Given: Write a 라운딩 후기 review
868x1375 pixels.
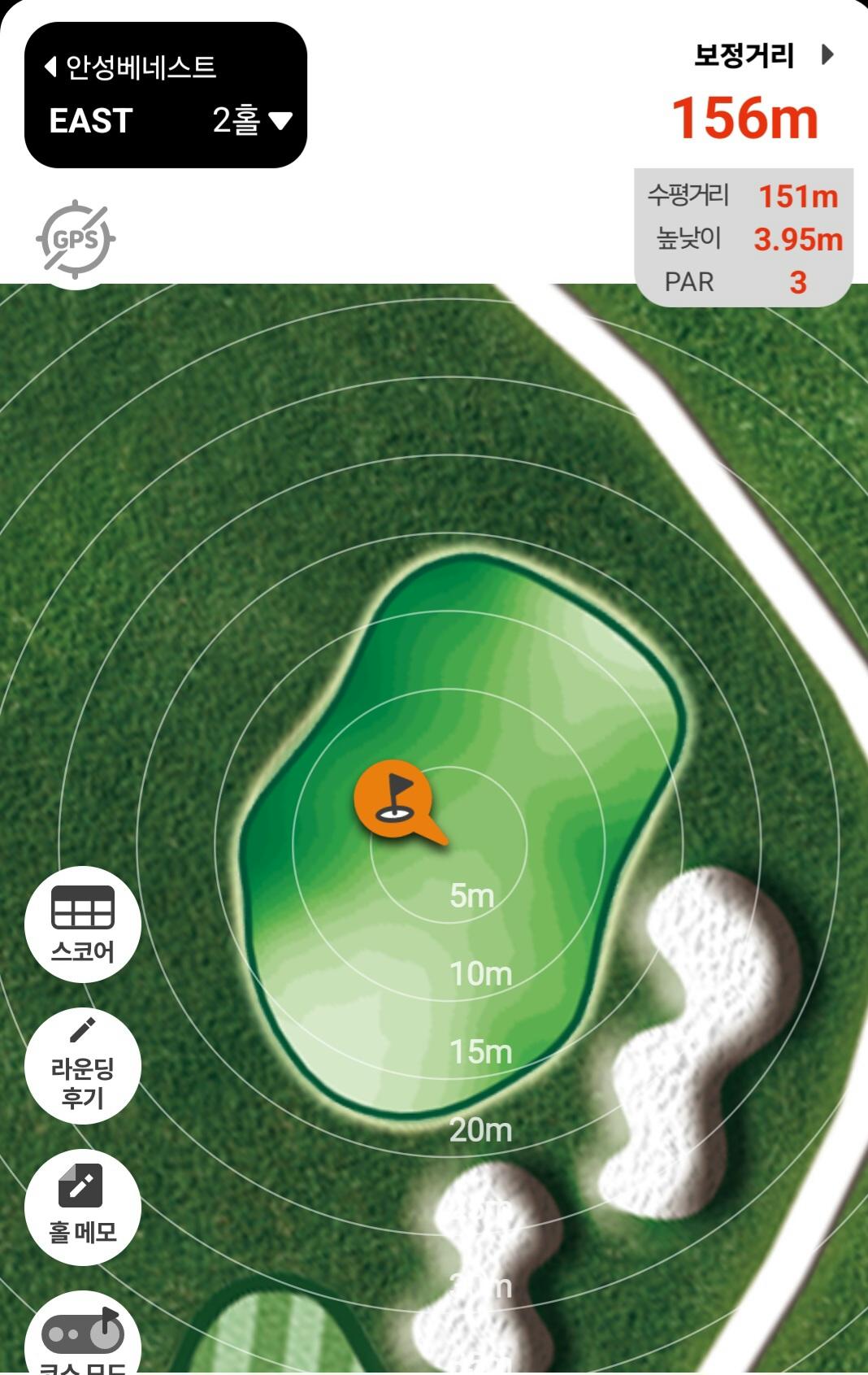Looking at the screenshot, I should 83,1066.
